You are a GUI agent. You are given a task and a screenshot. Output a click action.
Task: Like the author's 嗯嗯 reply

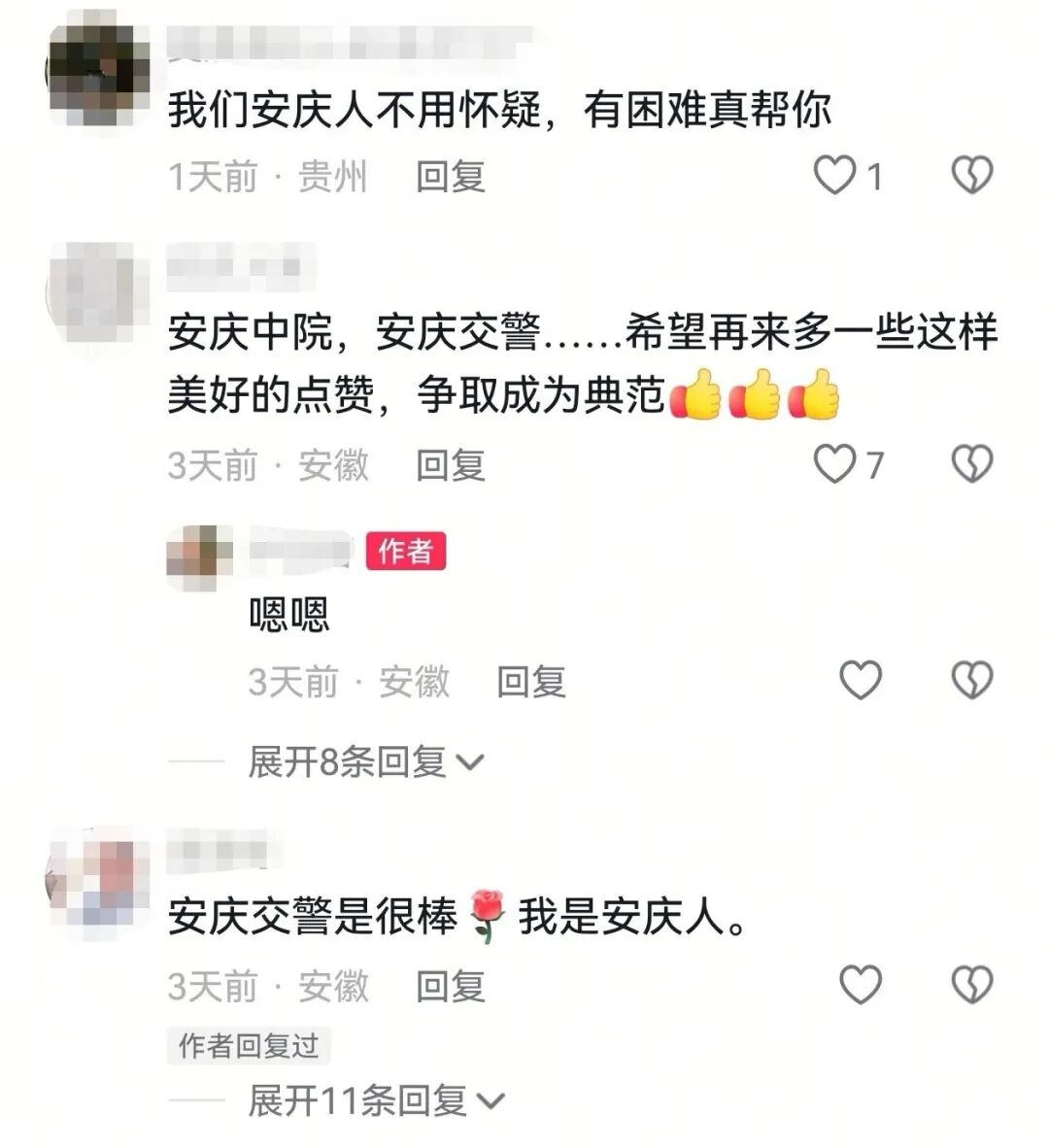[x=860, y=680]
